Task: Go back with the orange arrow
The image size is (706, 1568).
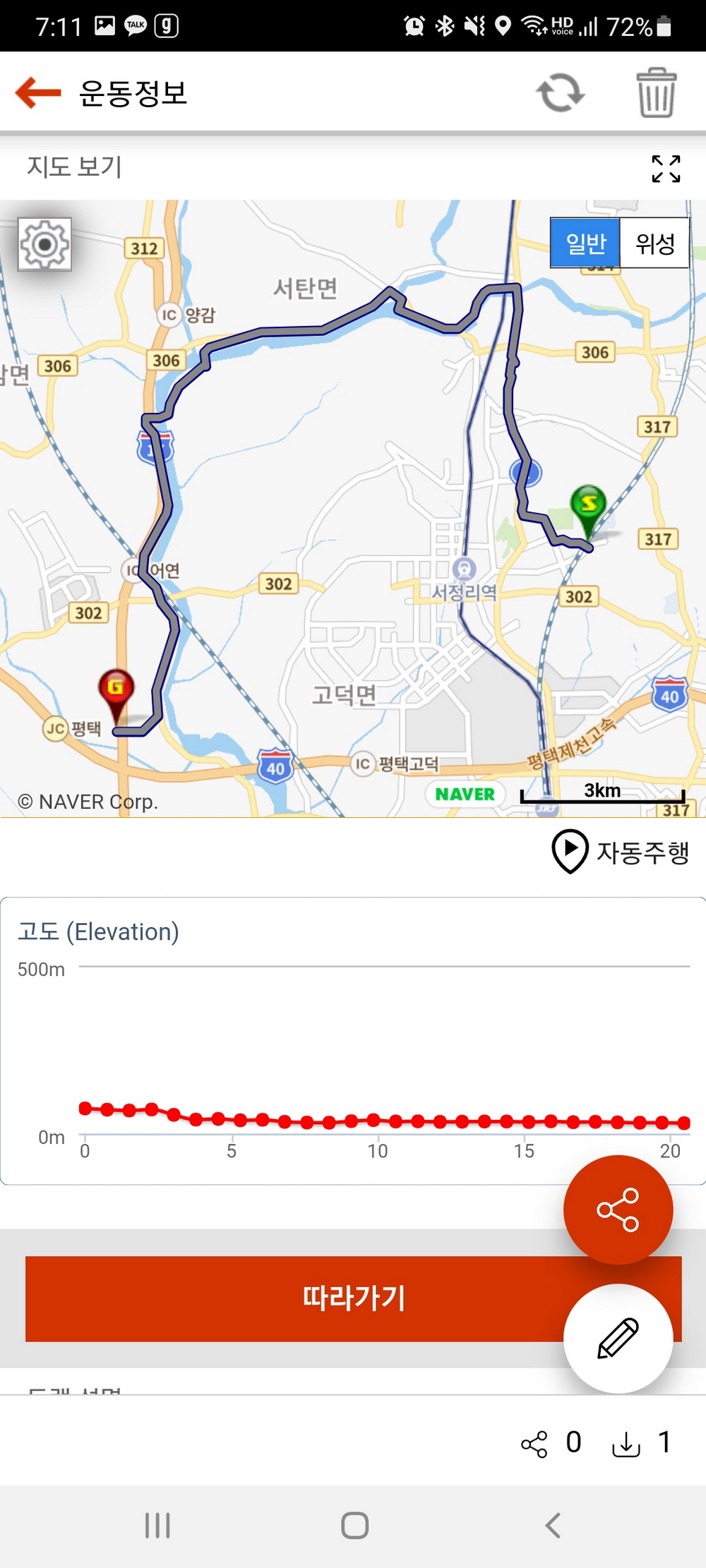Action: coord(38,92)
